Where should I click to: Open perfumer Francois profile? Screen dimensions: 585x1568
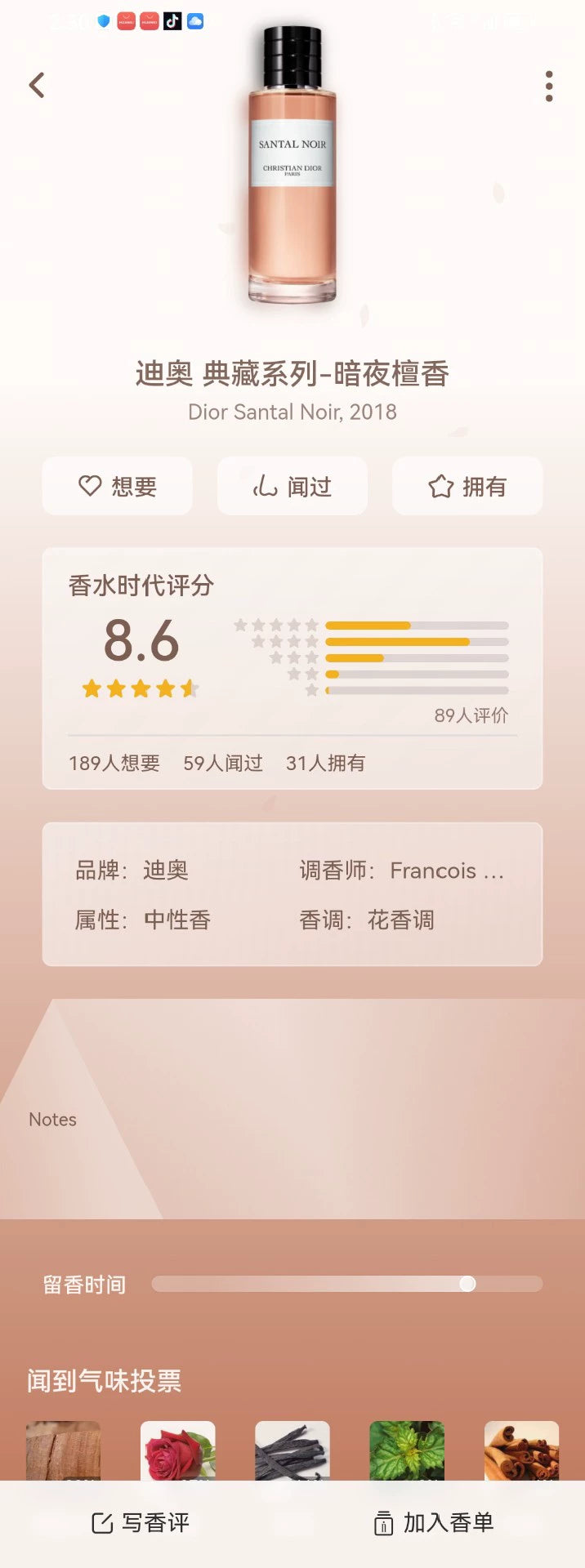point(446,871)
